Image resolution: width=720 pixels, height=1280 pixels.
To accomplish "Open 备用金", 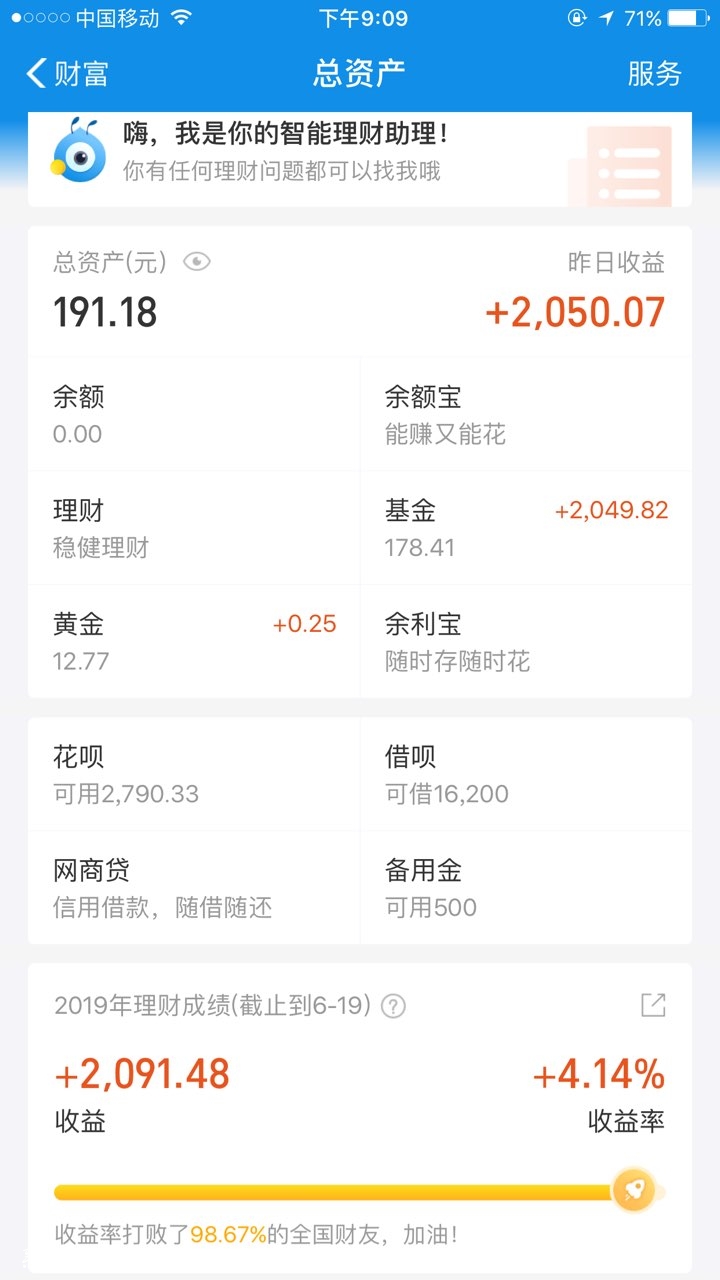I will (x=525, y=888).
